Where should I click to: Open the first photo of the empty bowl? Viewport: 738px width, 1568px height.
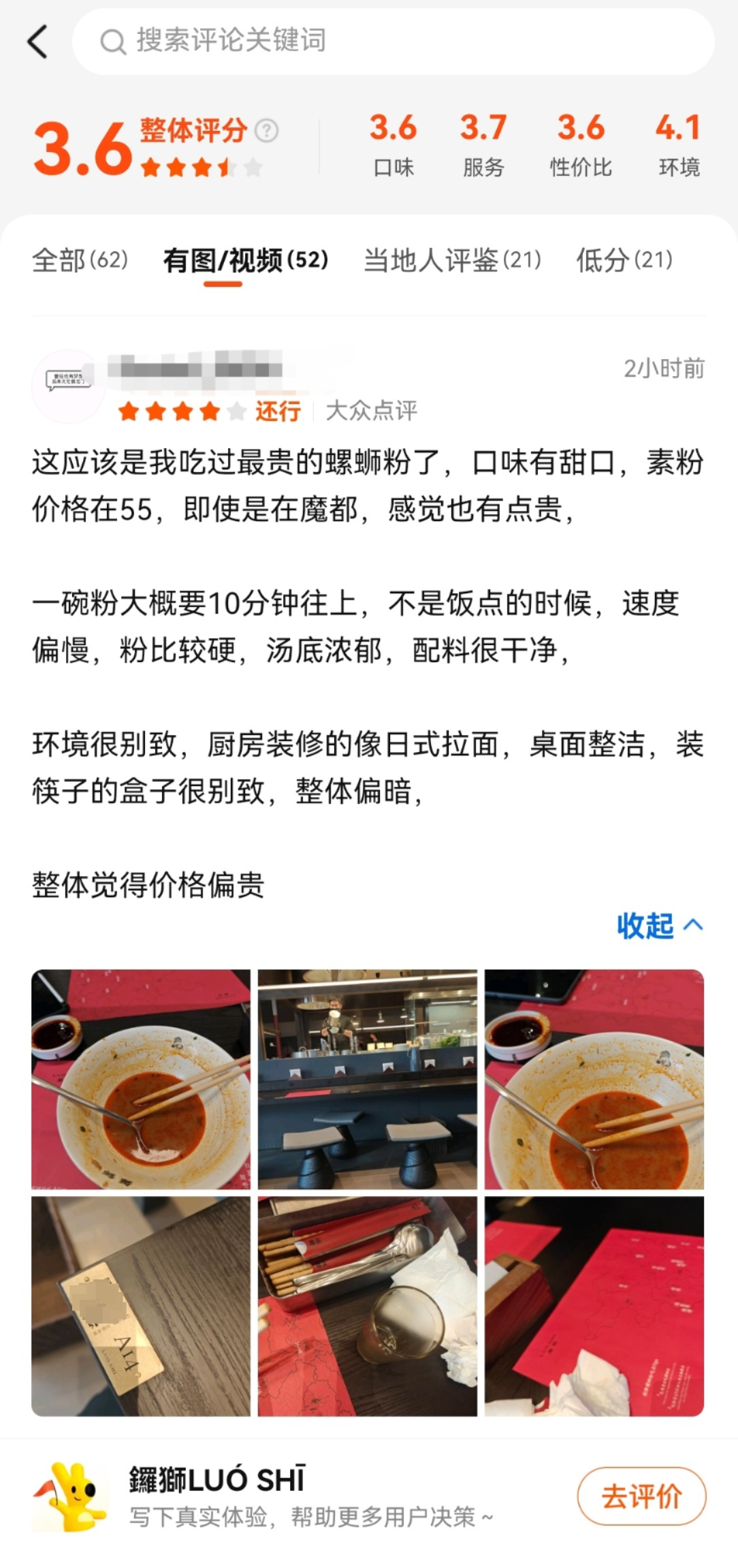tap(141, 1079)
